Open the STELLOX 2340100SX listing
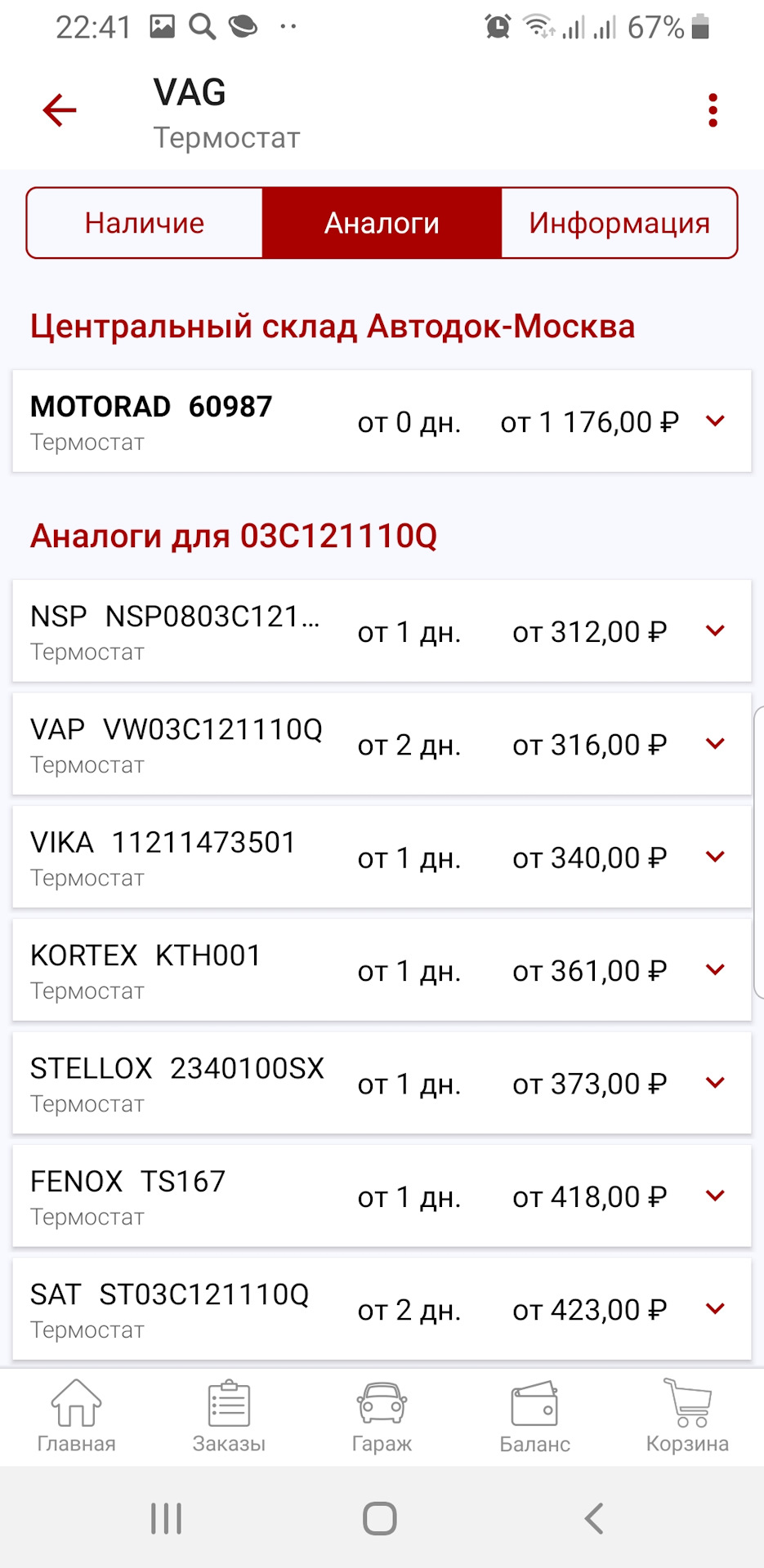Viewport: 764px width, 1568px height. (x=382, y=1084)
